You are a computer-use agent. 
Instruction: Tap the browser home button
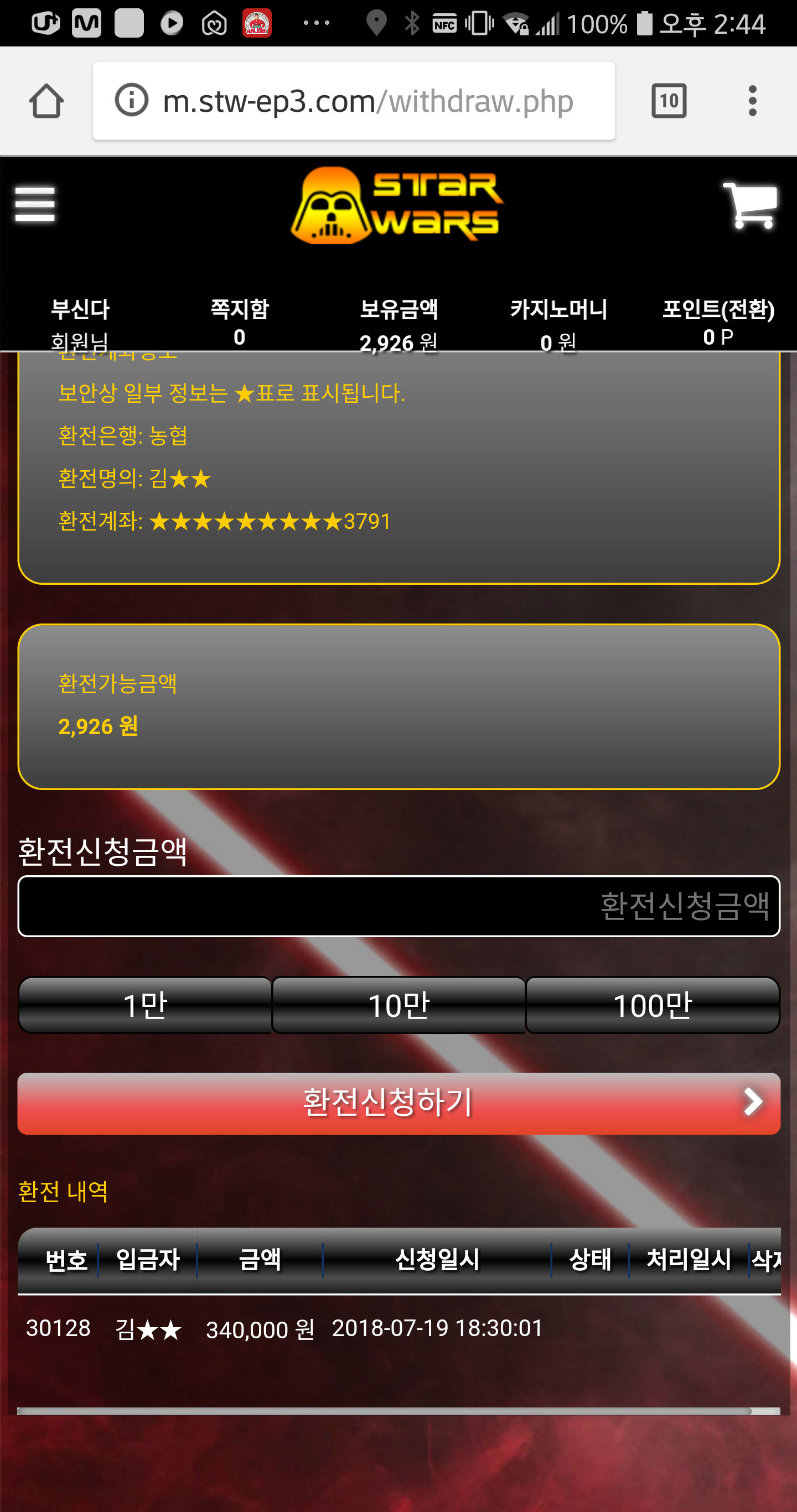pyautogui.click(x=46, y=101)
